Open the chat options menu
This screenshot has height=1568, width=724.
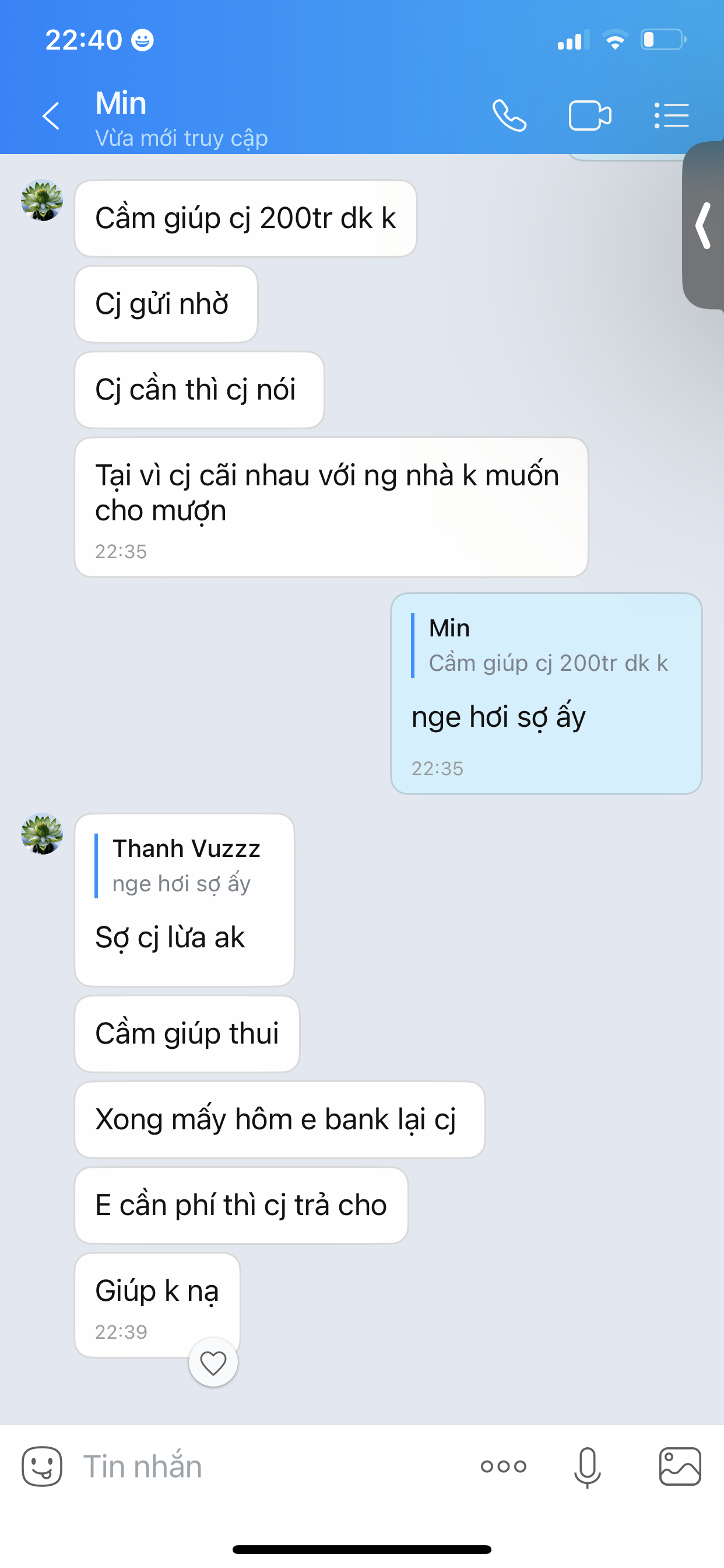click(x=671, y=116)
